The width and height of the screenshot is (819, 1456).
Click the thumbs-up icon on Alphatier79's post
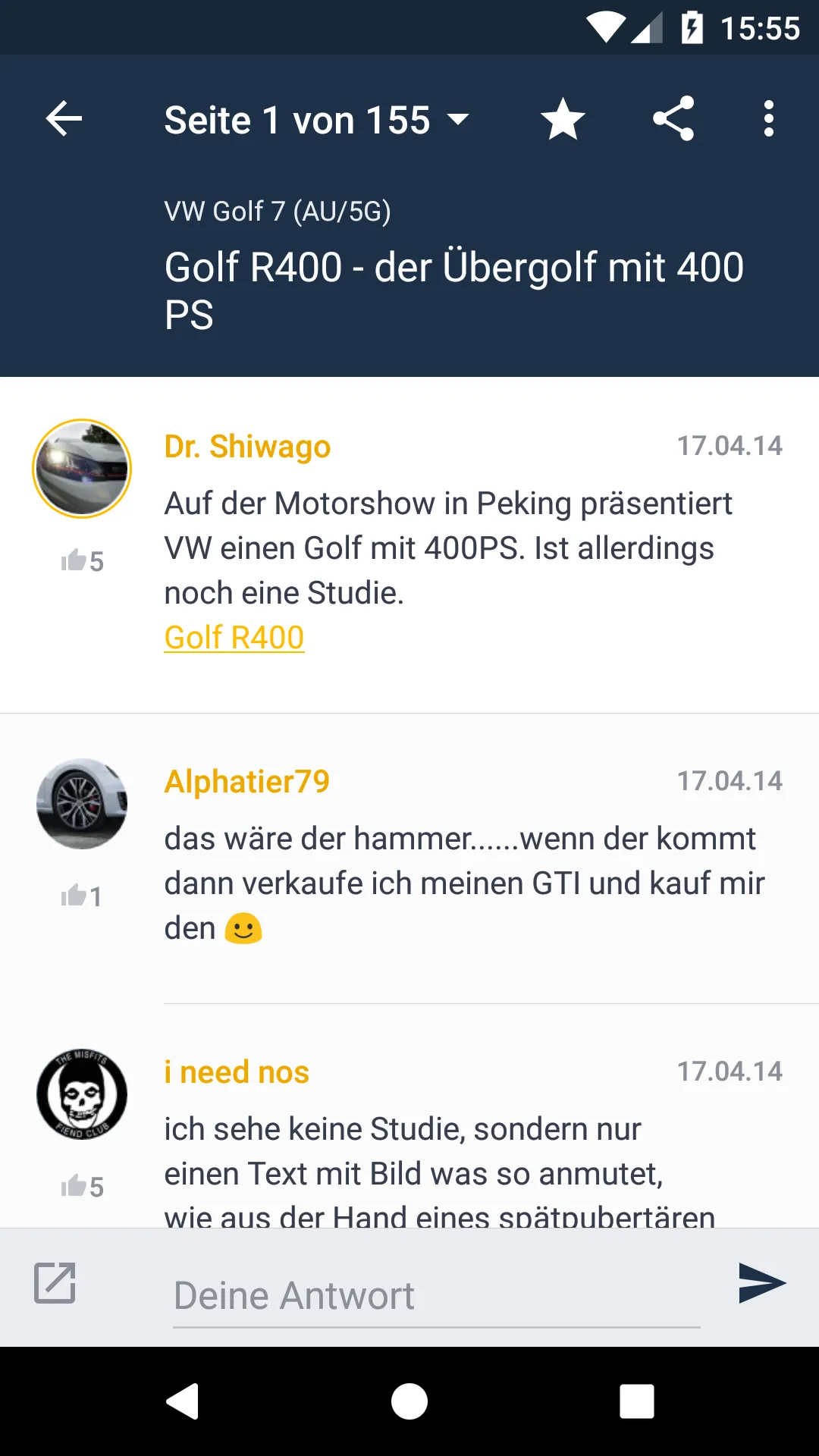[74, 895]
